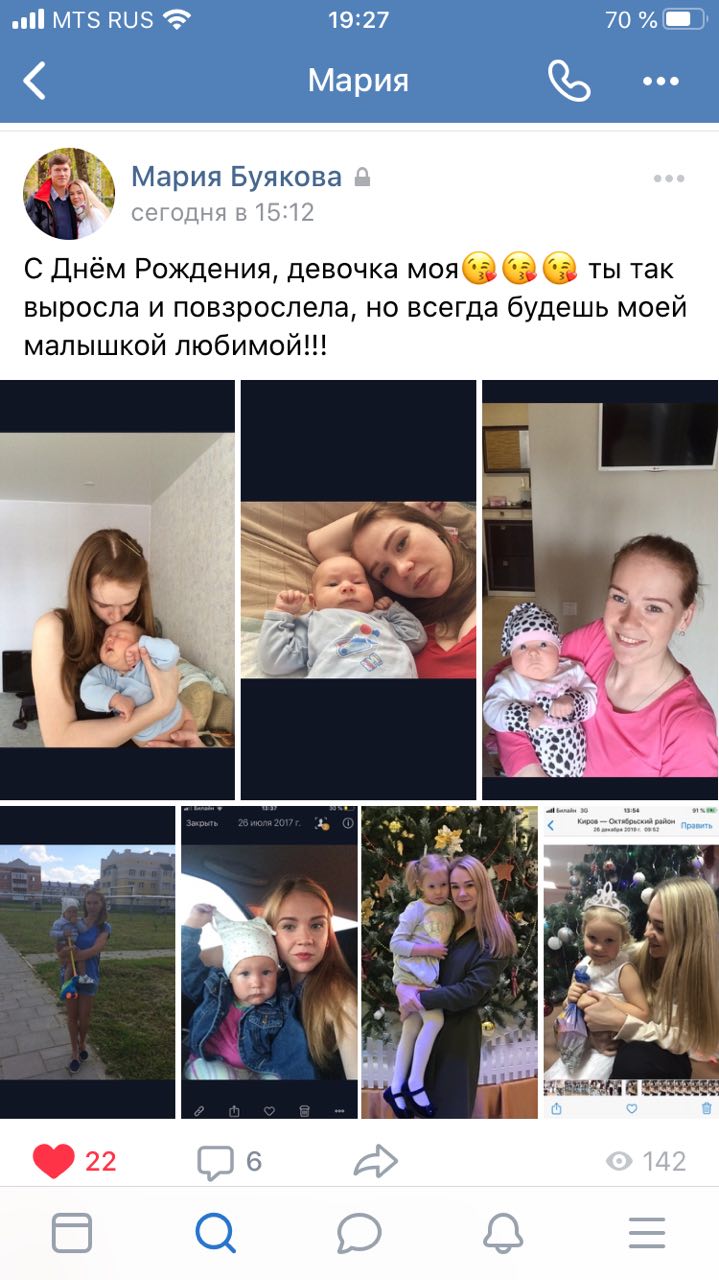Viewport: 719px width, 1280px height.
Task: Select the search tab in the bottom bar
Action: [215, 1232]
